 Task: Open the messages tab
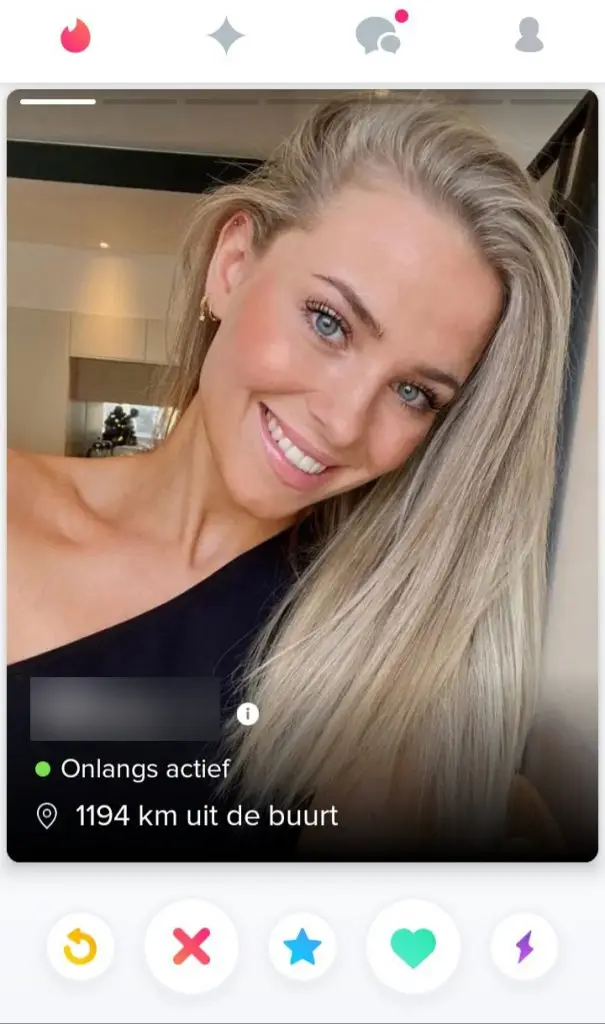pyautogui.click(x=381, y=33)
